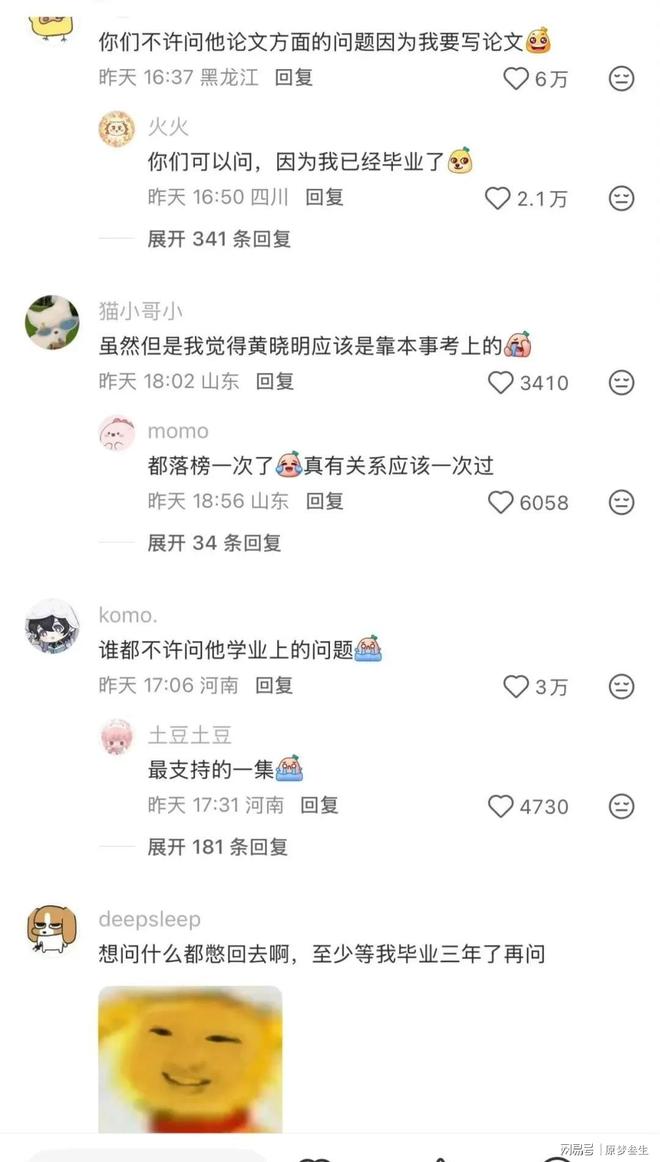View deepsleep's attached meme image

[x=190, y=1059]
